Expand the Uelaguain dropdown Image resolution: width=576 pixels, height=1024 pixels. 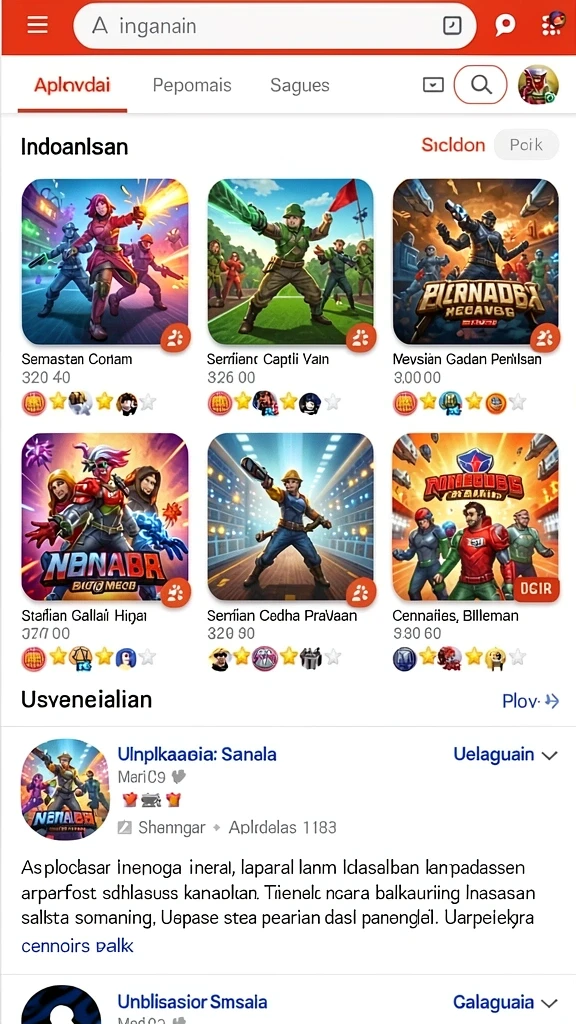click(505, 755)
